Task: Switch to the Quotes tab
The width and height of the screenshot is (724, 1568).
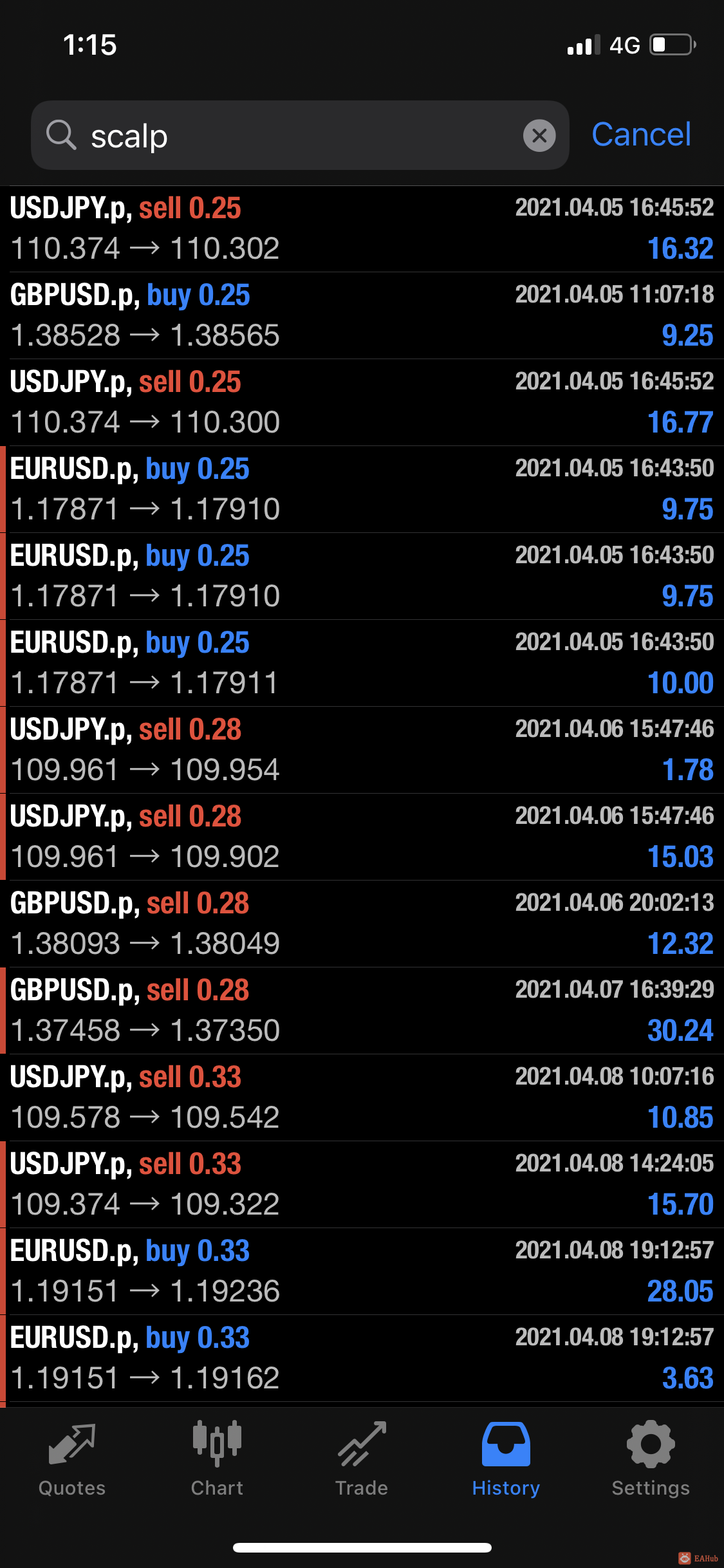Action: 72,1459
